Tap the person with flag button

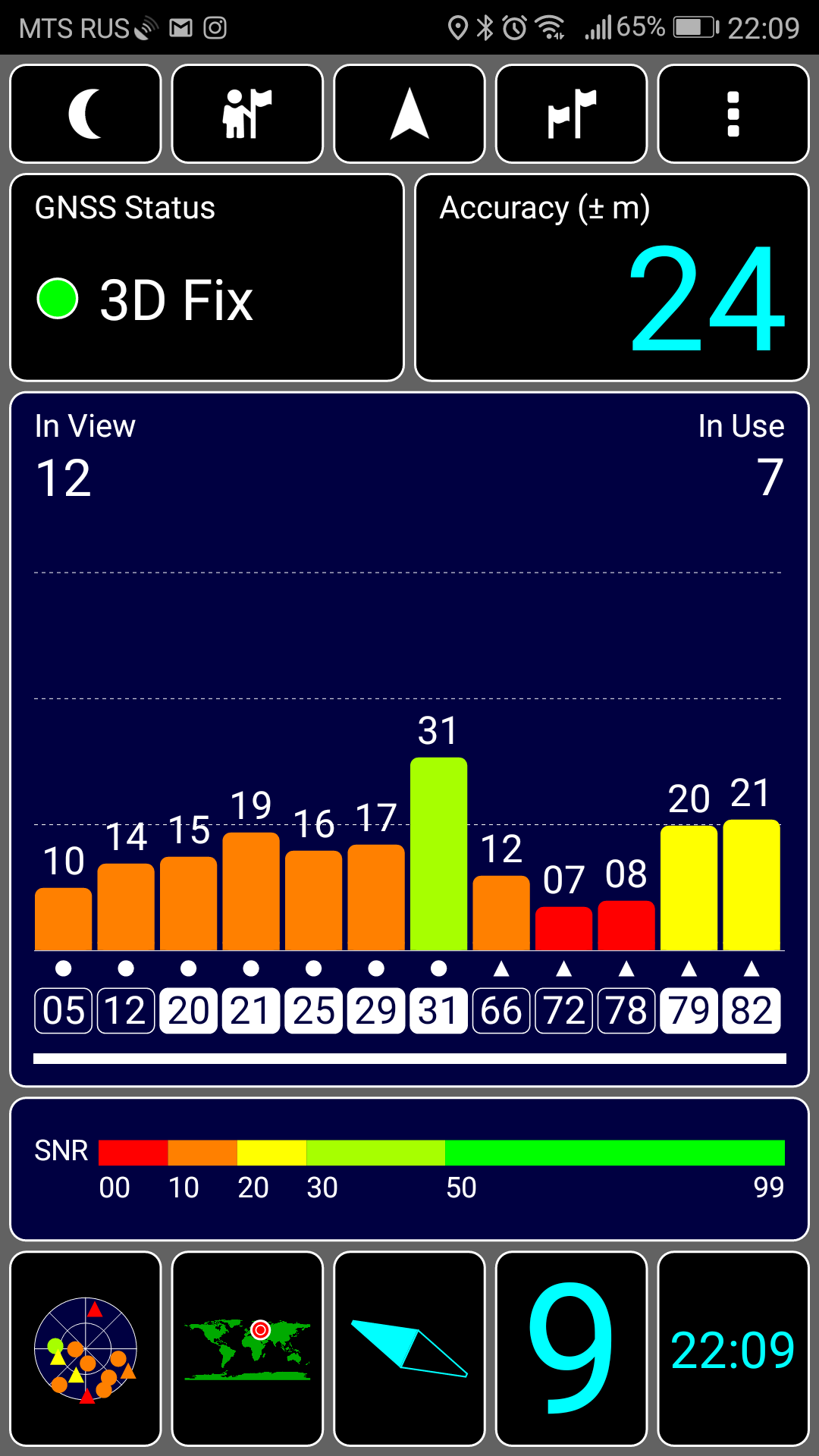[247, 114]
